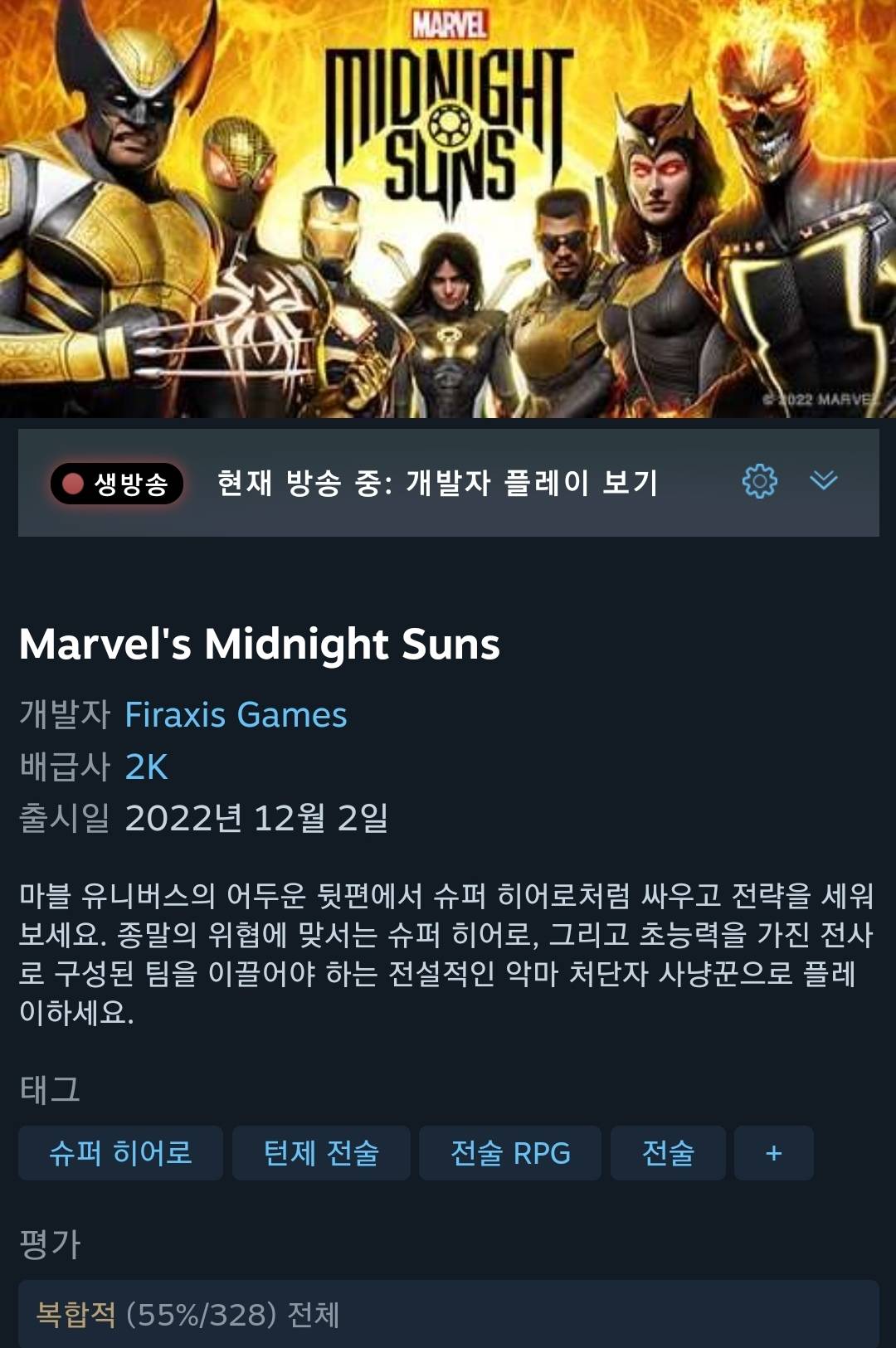
Task: Open the 복합적 overall reviews summary
Action: (448, 1314)
